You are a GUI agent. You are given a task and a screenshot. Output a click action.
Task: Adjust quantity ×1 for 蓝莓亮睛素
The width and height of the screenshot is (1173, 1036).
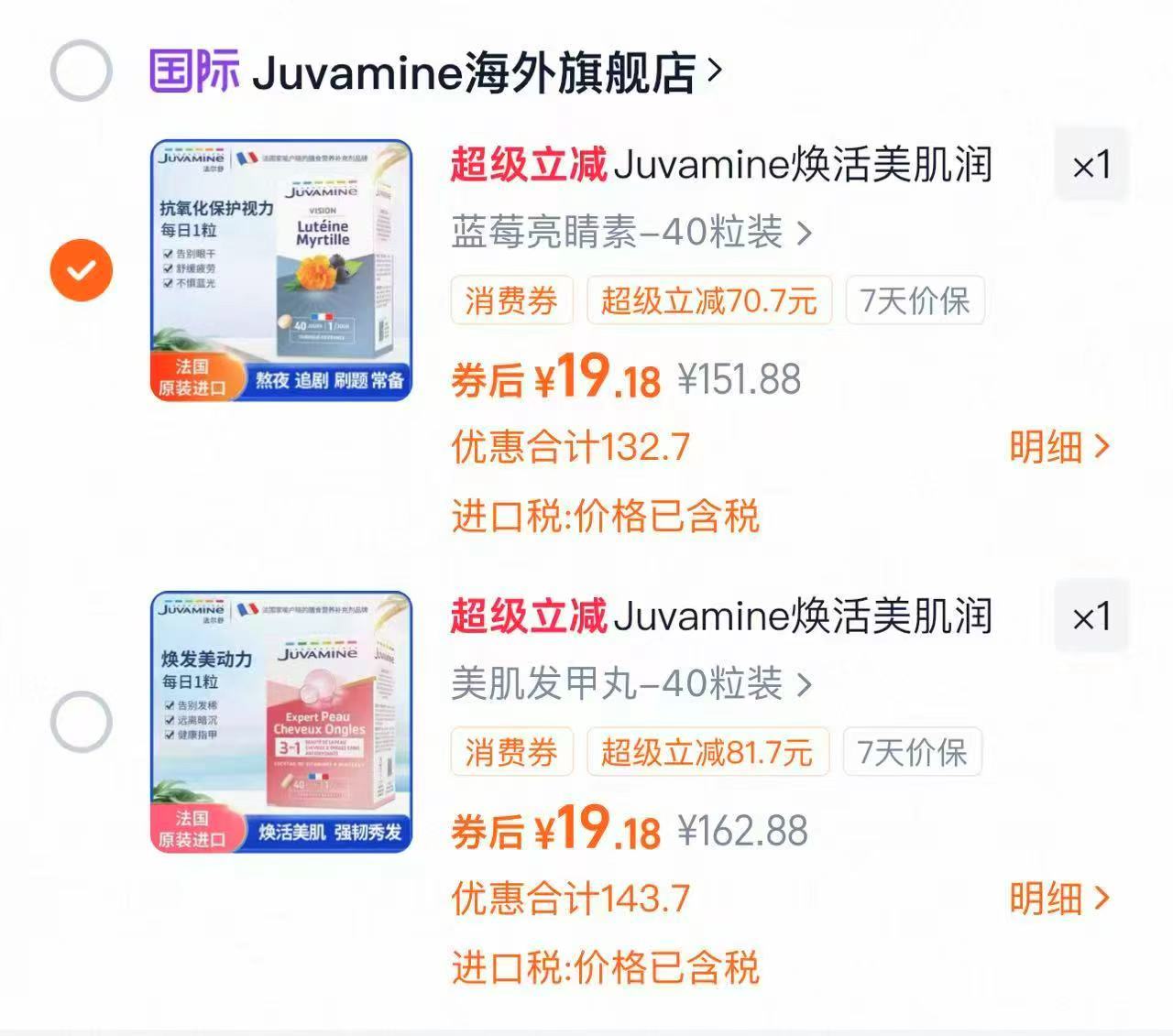coord(1091,166)
